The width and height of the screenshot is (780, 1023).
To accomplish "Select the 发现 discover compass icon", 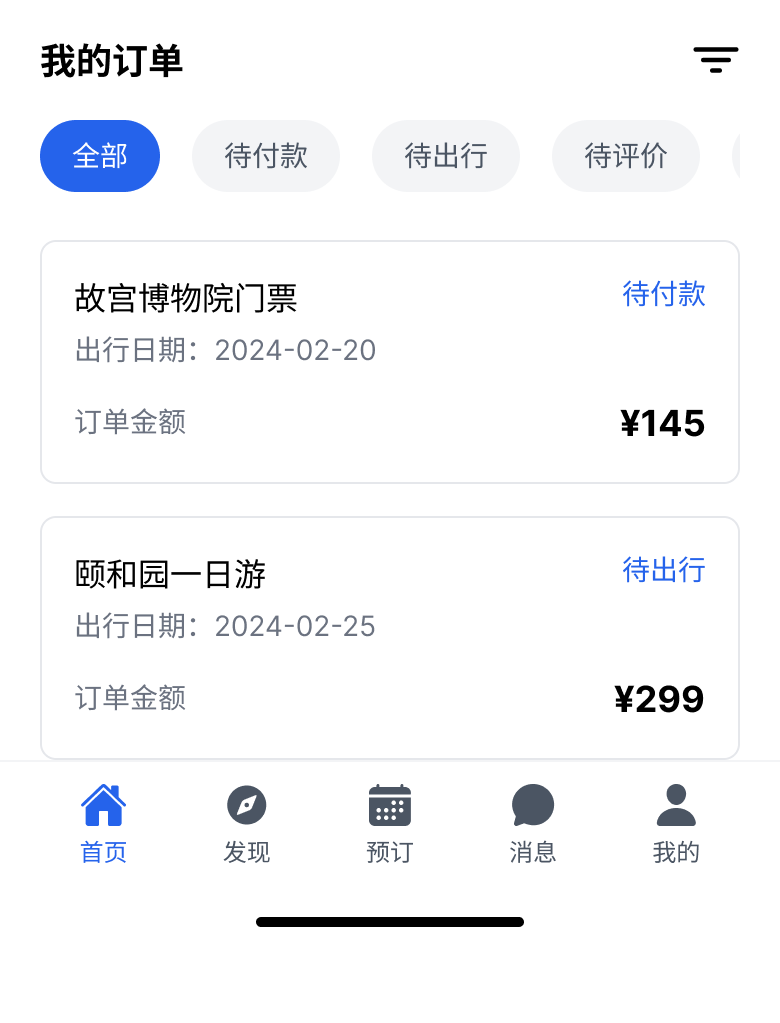I will click(246, 805).
